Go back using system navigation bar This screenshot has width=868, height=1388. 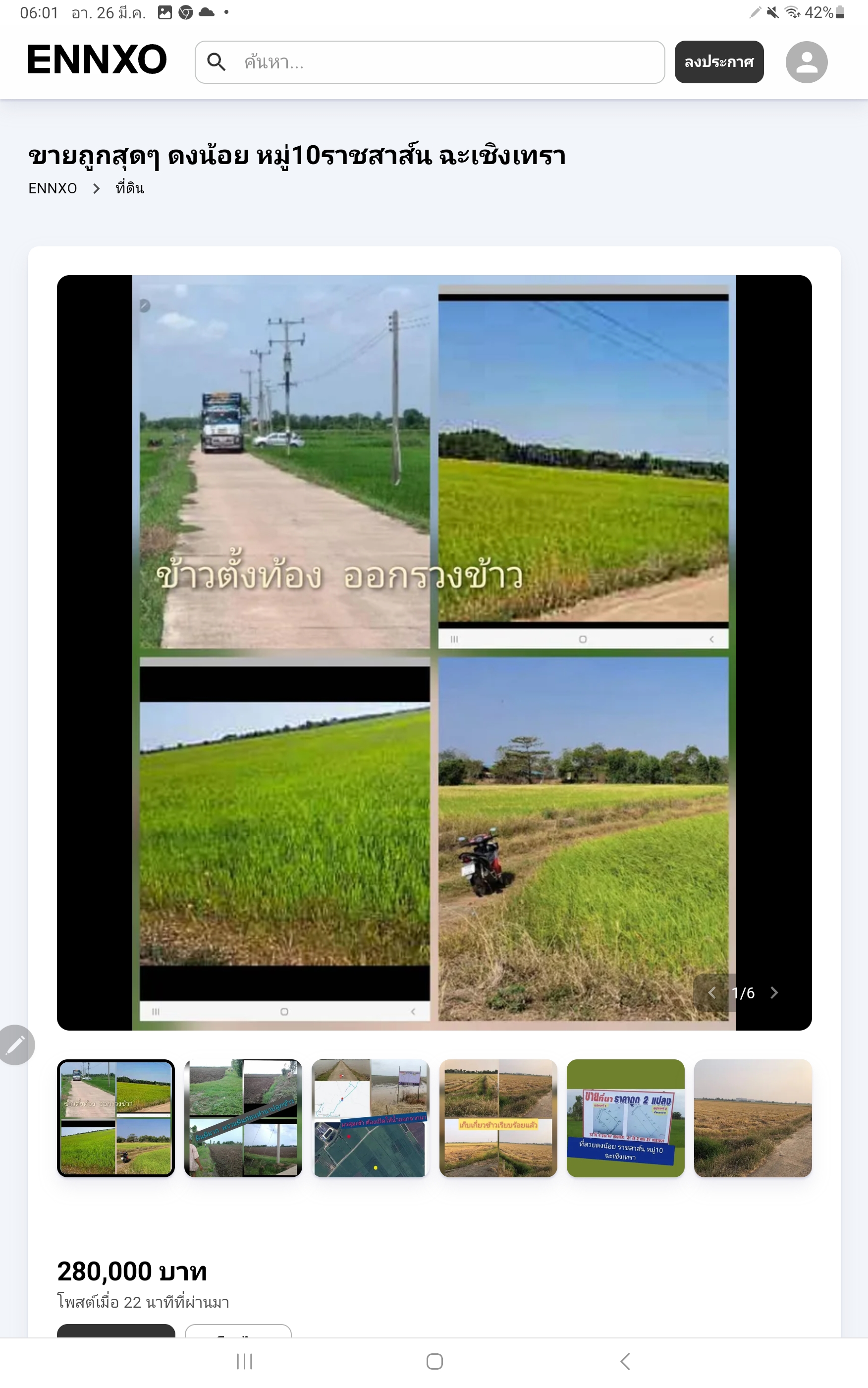point(625,1361)
